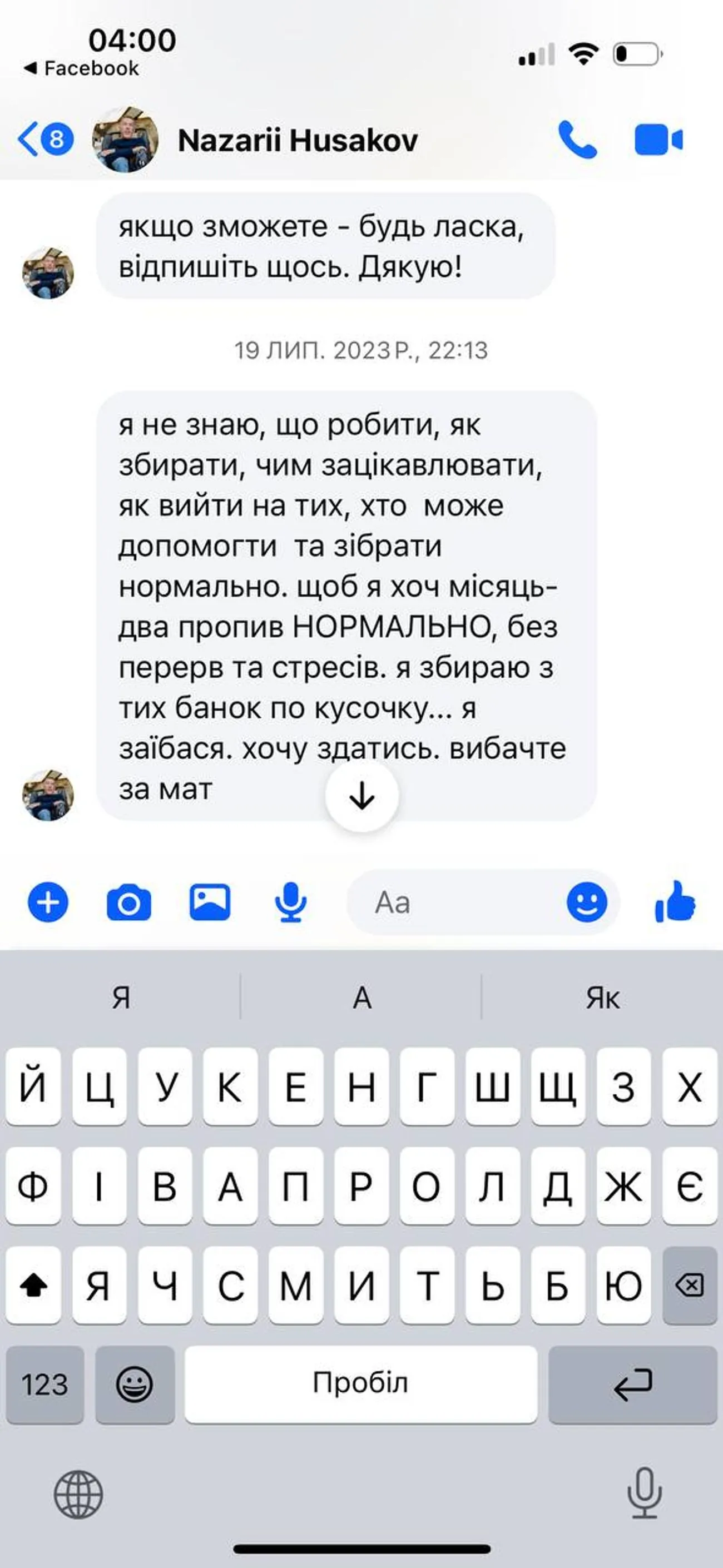Open the photo gallery picker
This screenshot has height=1568, width=723.
[x=210, y=902]
